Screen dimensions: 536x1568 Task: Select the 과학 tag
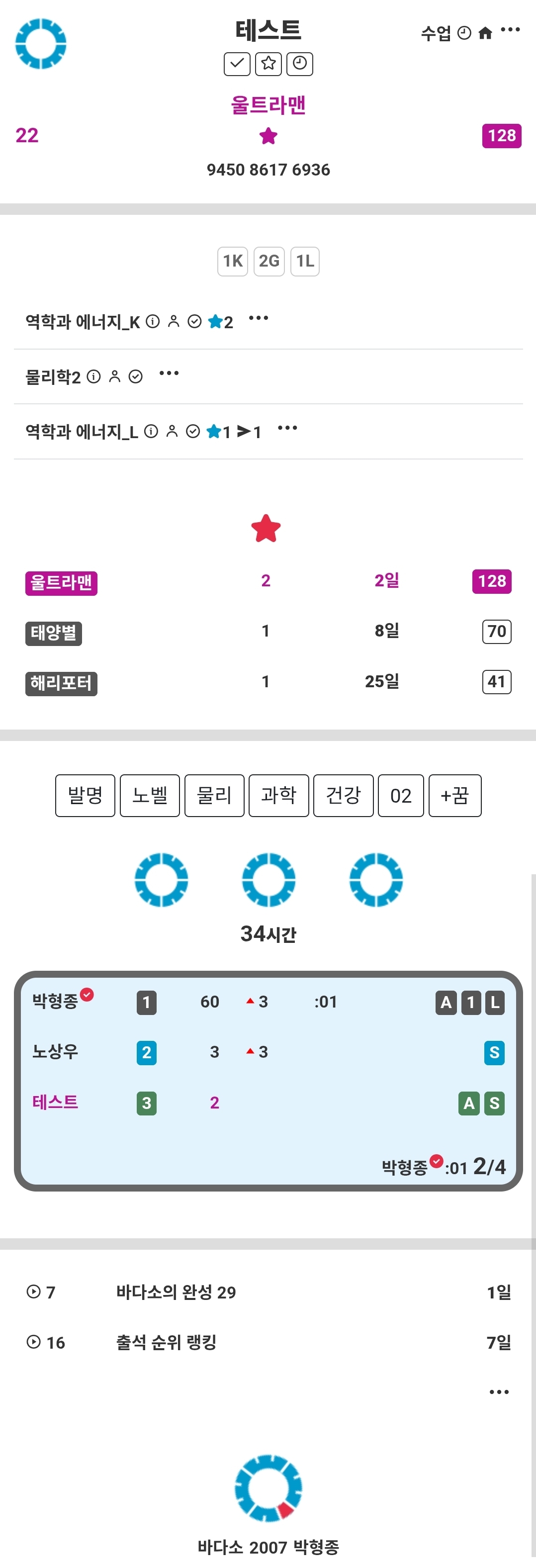click(x=278, y=795)
